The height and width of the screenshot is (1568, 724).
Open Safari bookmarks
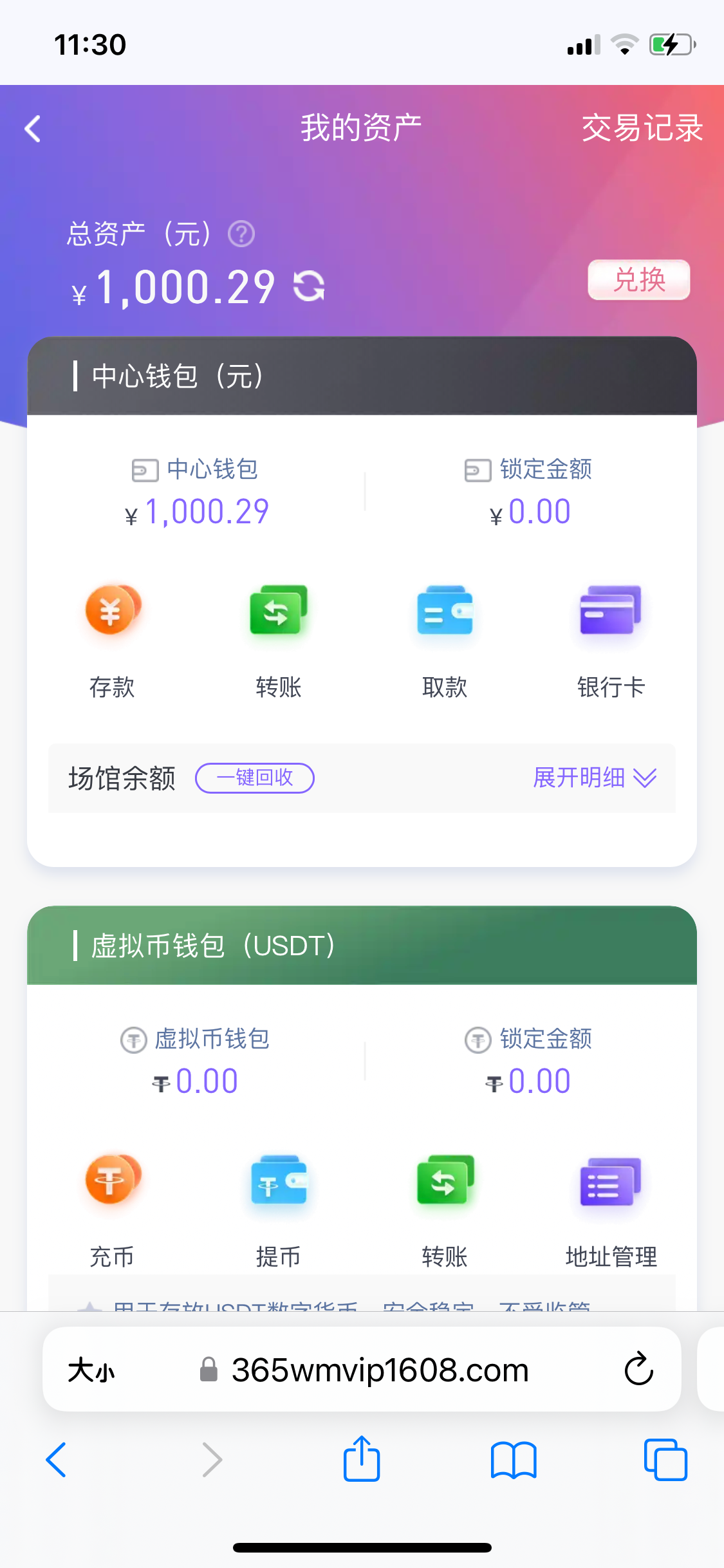coord(513,1459)
